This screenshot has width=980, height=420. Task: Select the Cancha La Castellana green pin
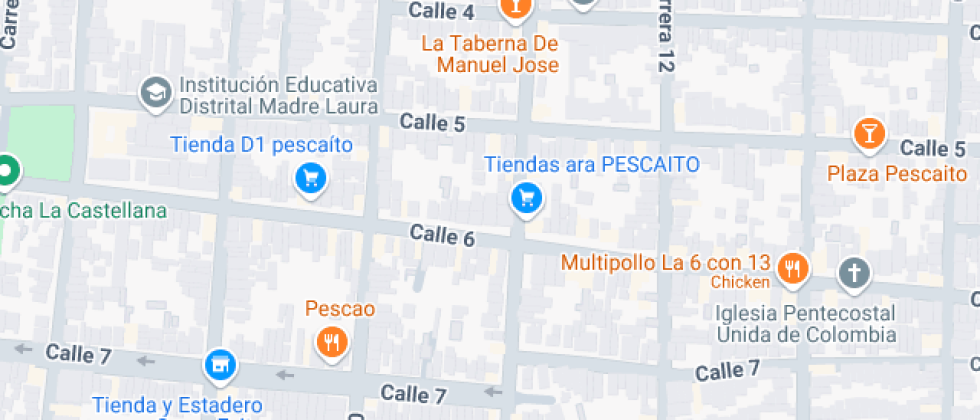coord(7,172)
